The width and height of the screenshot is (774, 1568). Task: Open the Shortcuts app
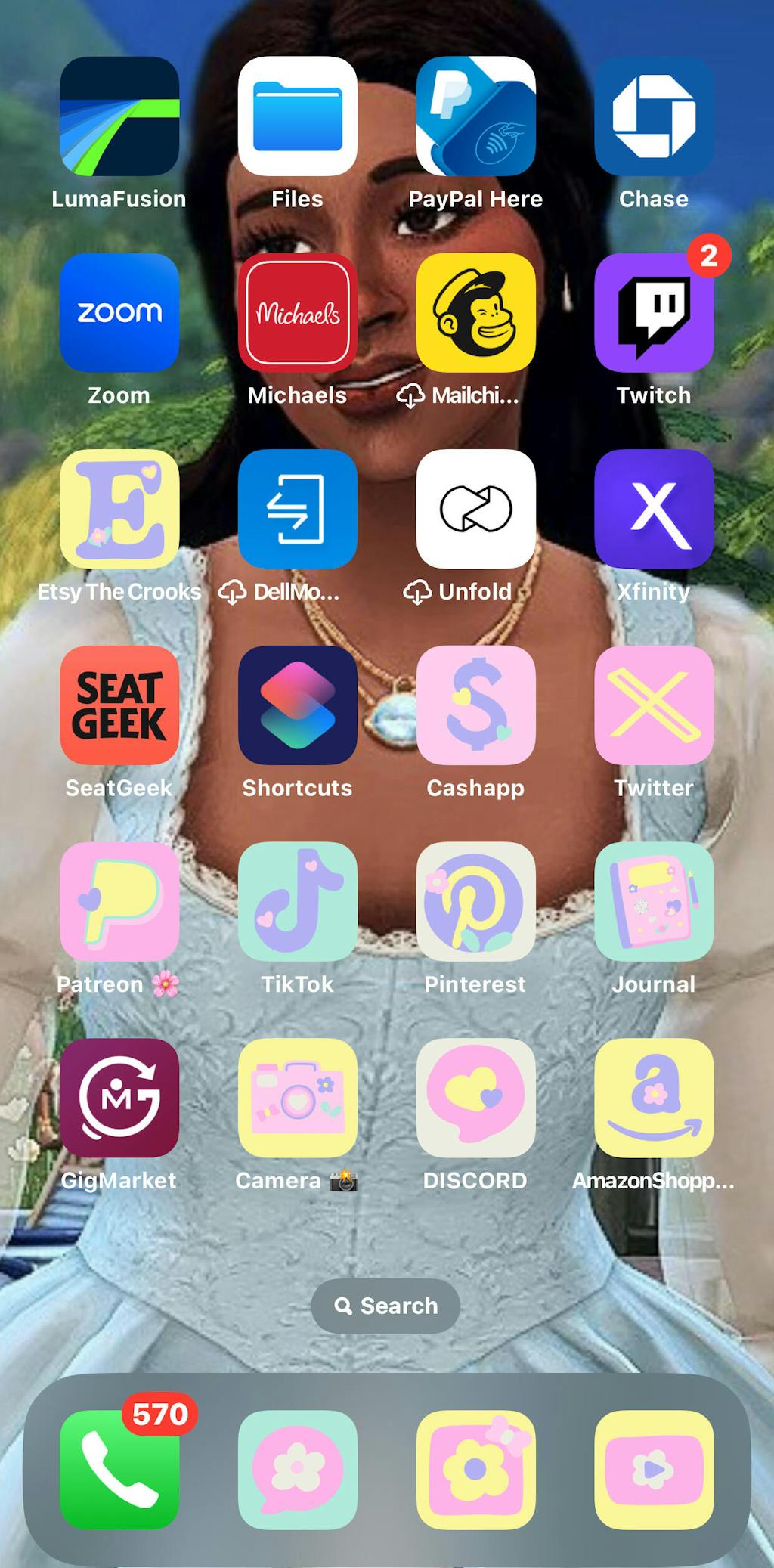pos(298,705)
